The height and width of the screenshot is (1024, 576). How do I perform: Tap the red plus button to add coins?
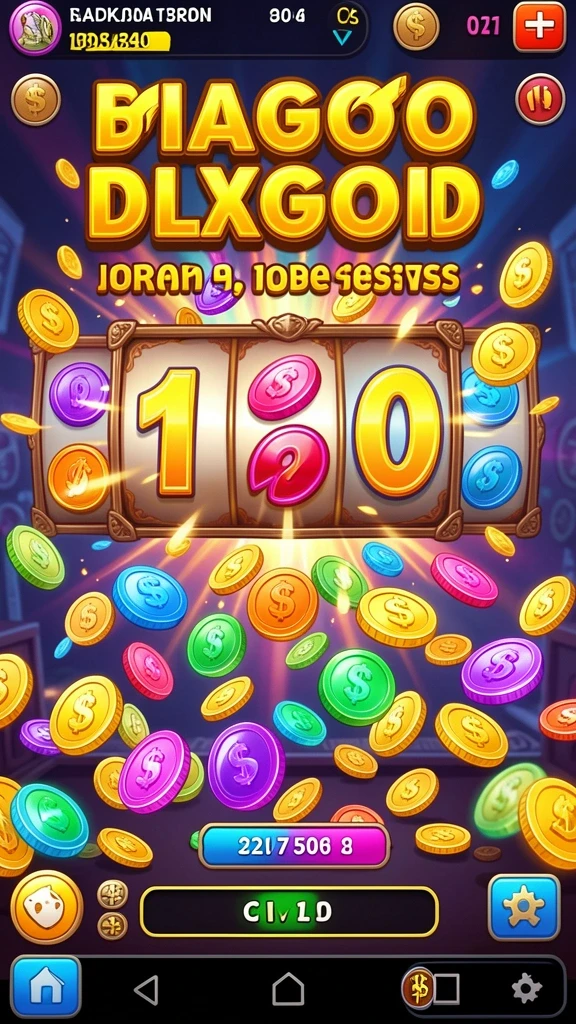click(x=539, y=27)
